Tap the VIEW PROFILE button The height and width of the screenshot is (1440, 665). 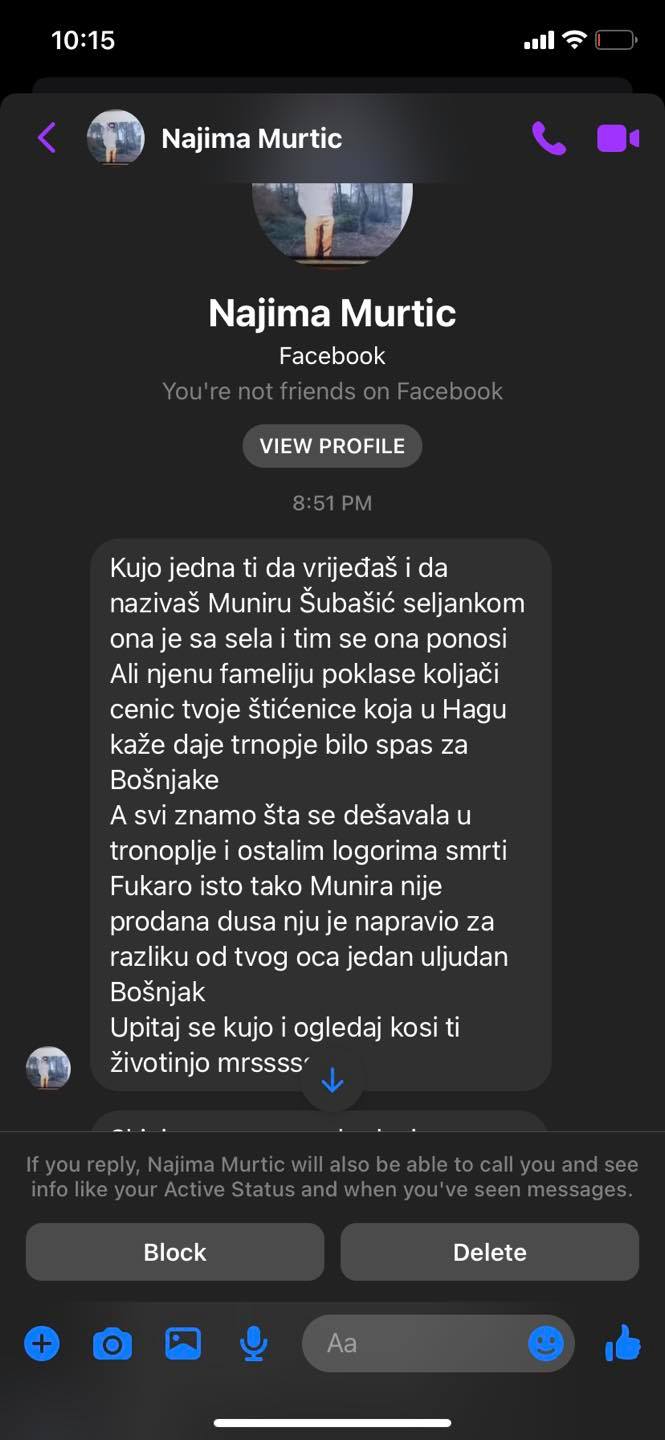coord(332,446)
